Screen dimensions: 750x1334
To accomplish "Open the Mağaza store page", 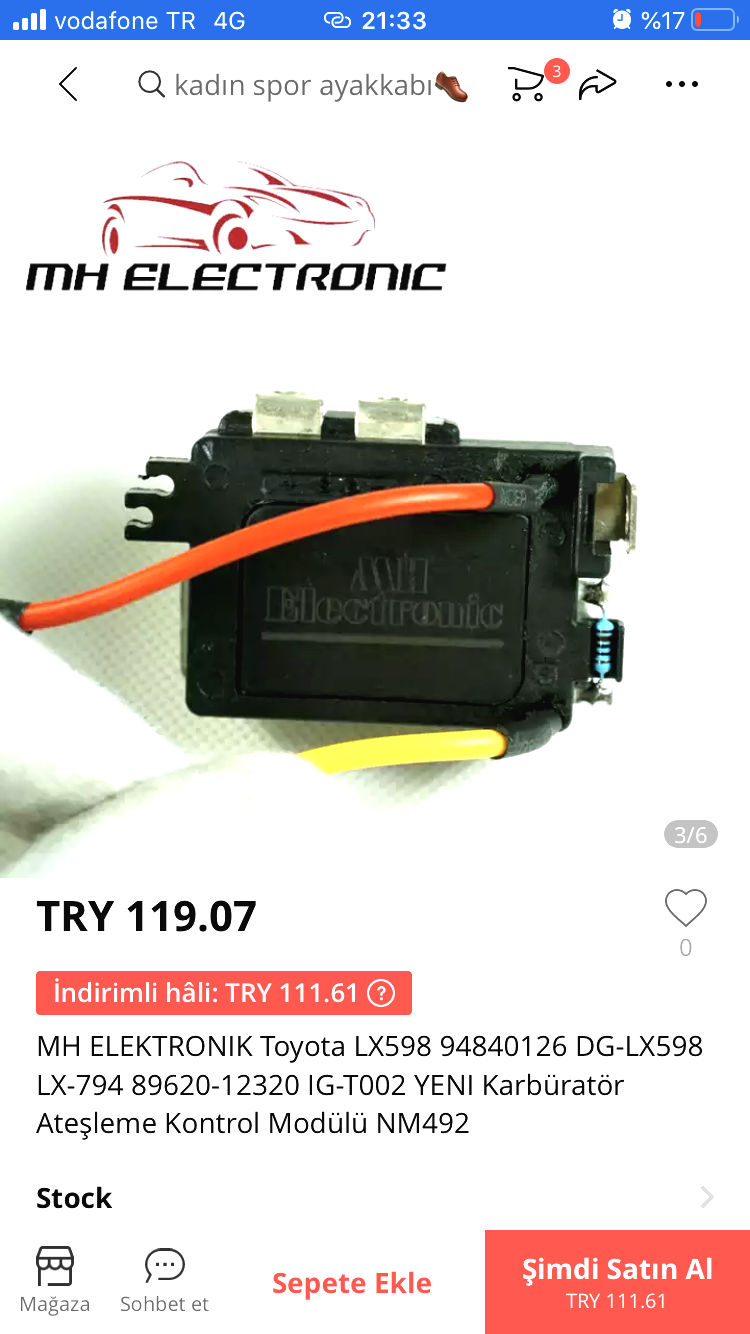I will coord(55,1280).
